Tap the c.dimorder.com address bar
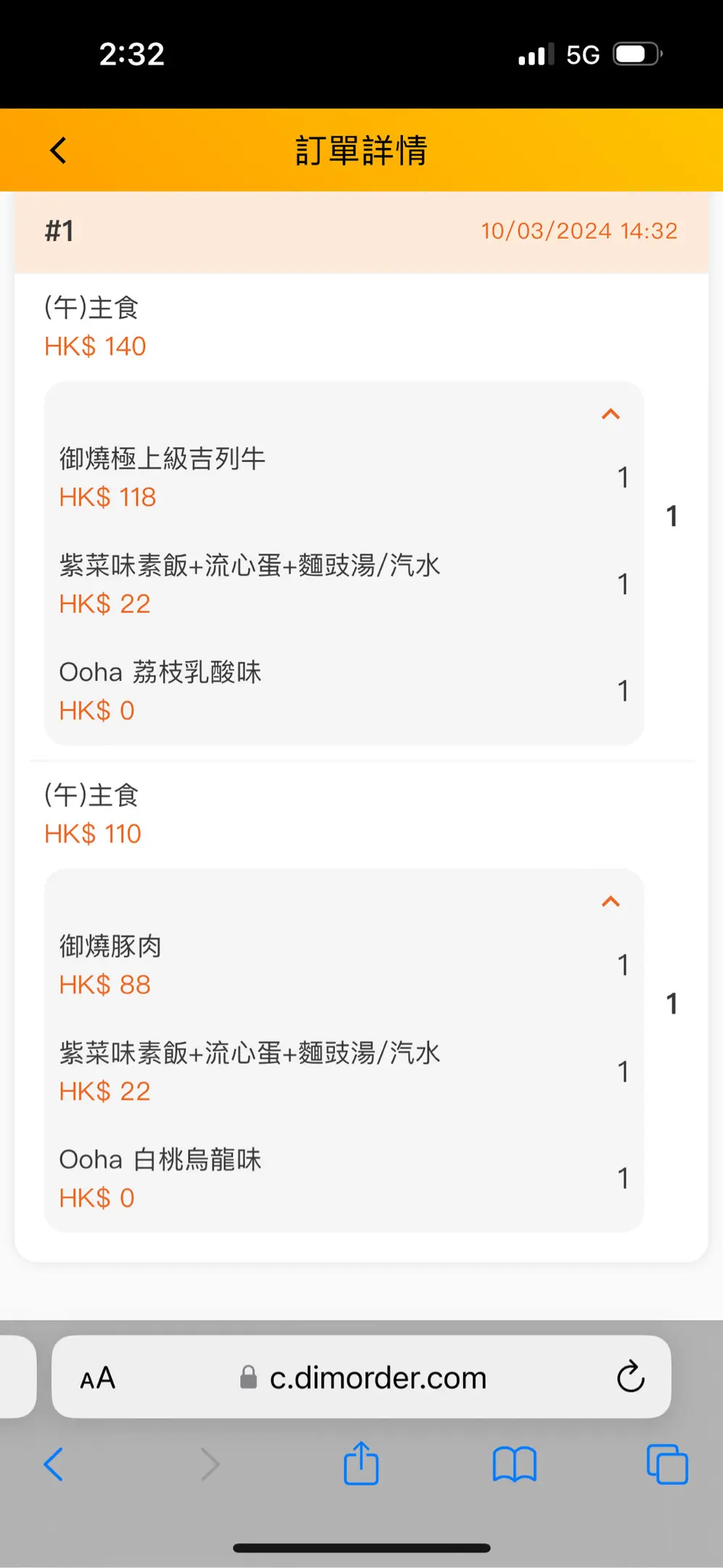This screenshot has width=723, height=1568. (x=361, y=1377)
